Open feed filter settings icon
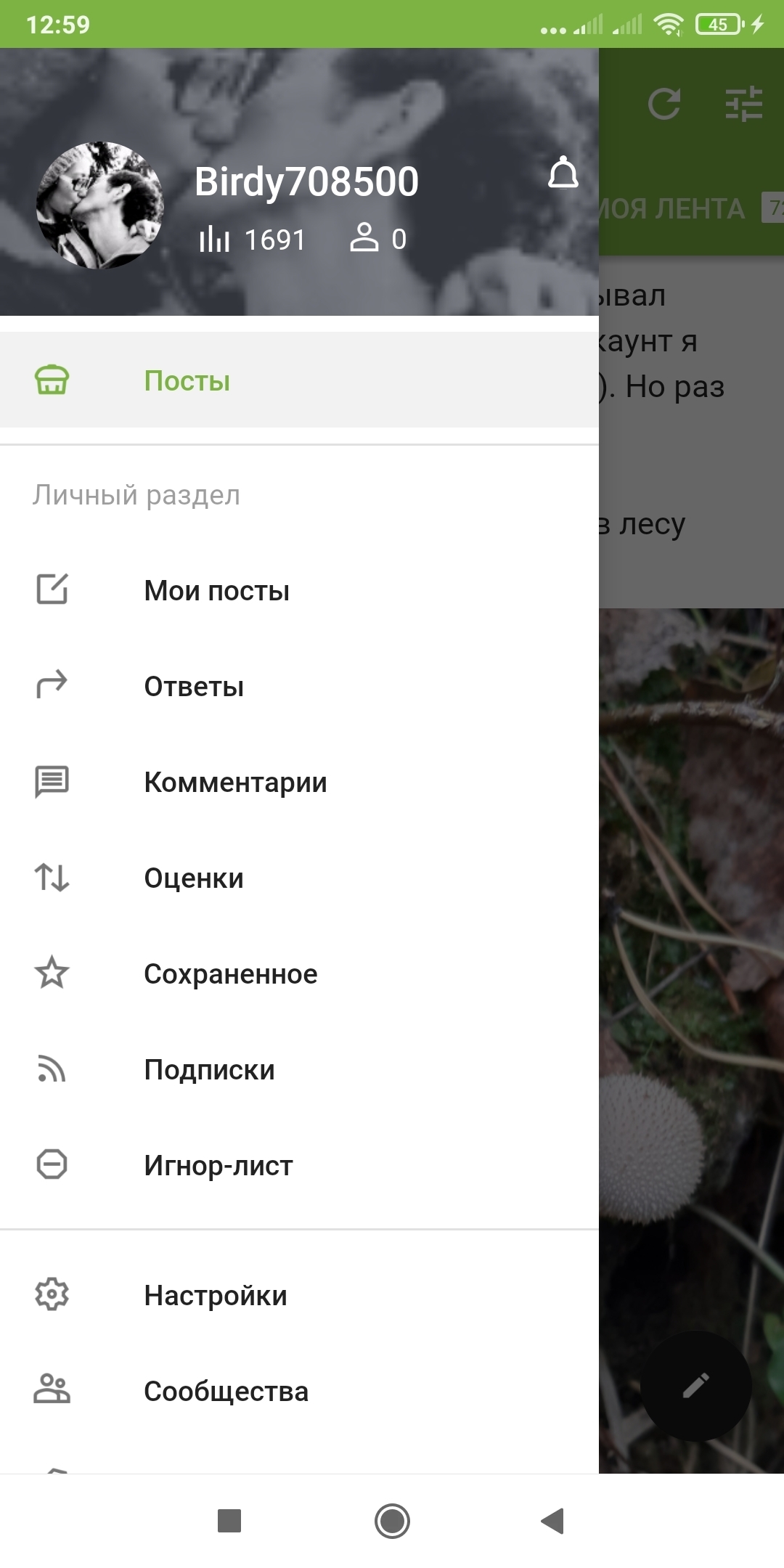This screenshot has height=1568, width=784. click(x=744, y=104)
